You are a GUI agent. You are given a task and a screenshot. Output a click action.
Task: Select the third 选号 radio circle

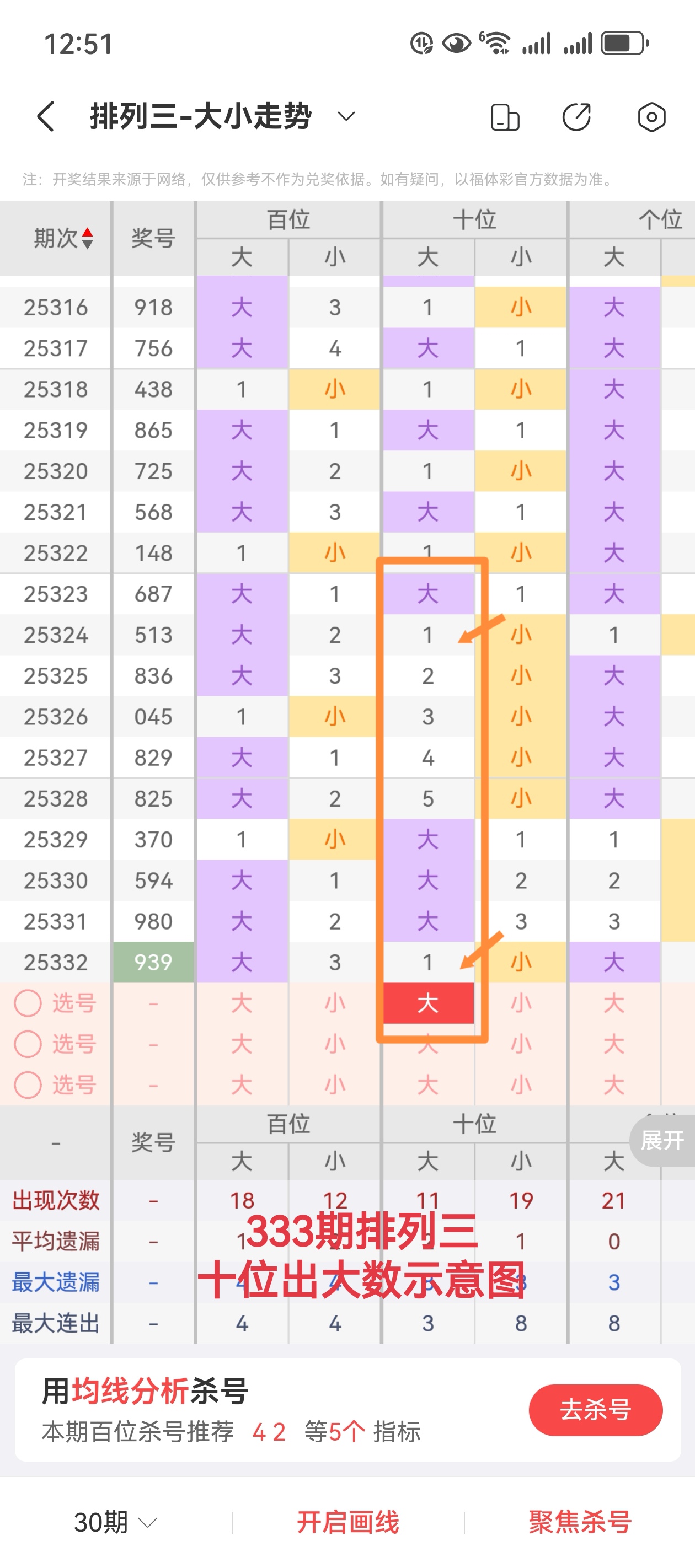(x=28, y=1084)
